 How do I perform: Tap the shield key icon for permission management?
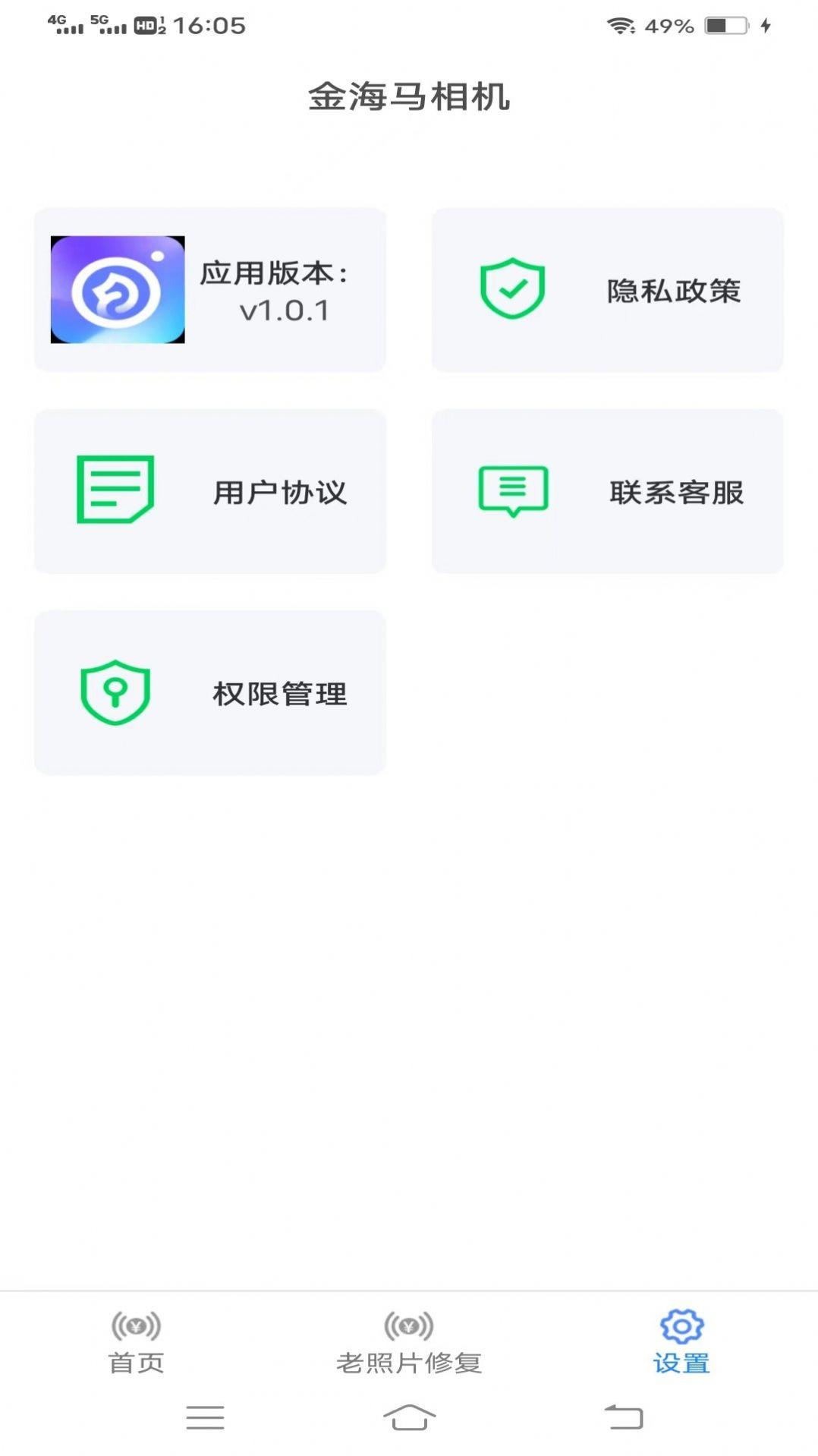[115, 692]
